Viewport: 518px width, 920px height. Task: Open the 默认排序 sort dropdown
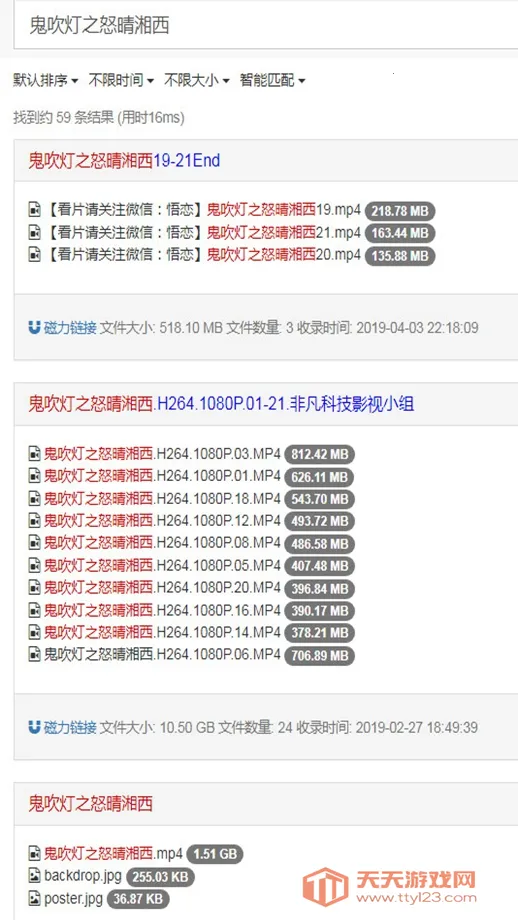point(46,80)
